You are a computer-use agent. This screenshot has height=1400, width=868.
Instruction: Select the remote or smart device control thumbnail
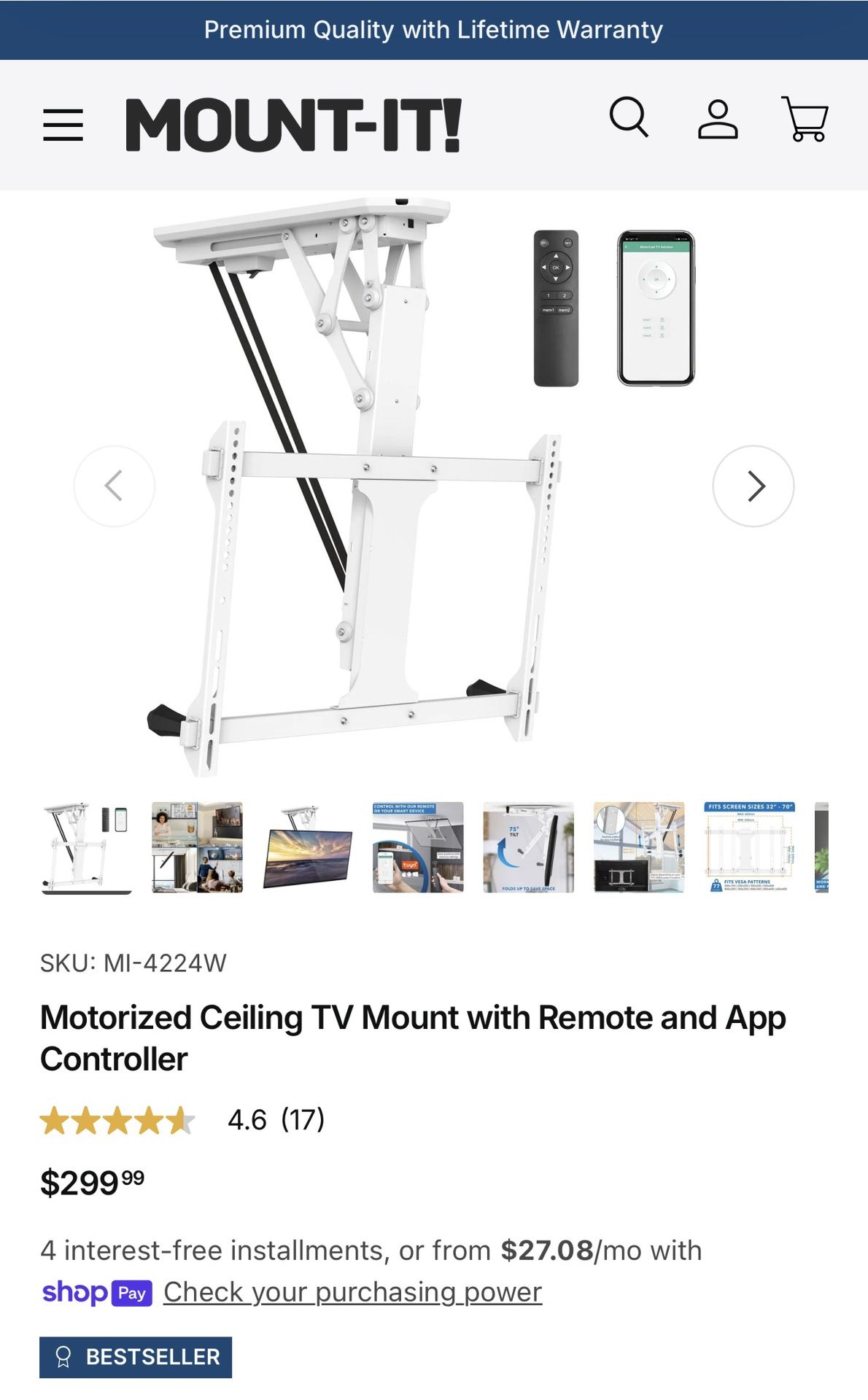point(418,847)
